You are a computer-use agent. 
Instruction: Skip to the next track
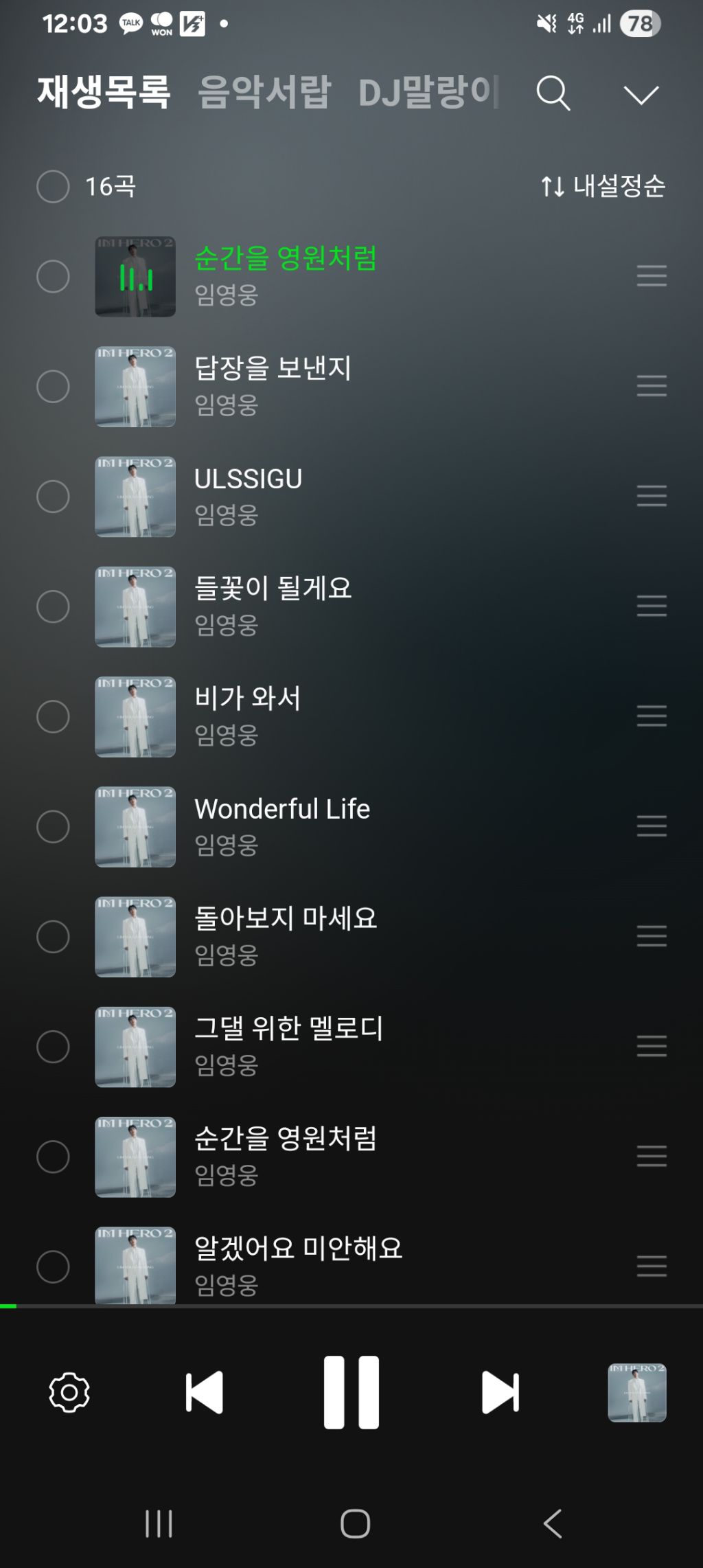(x=500, y=1392)
